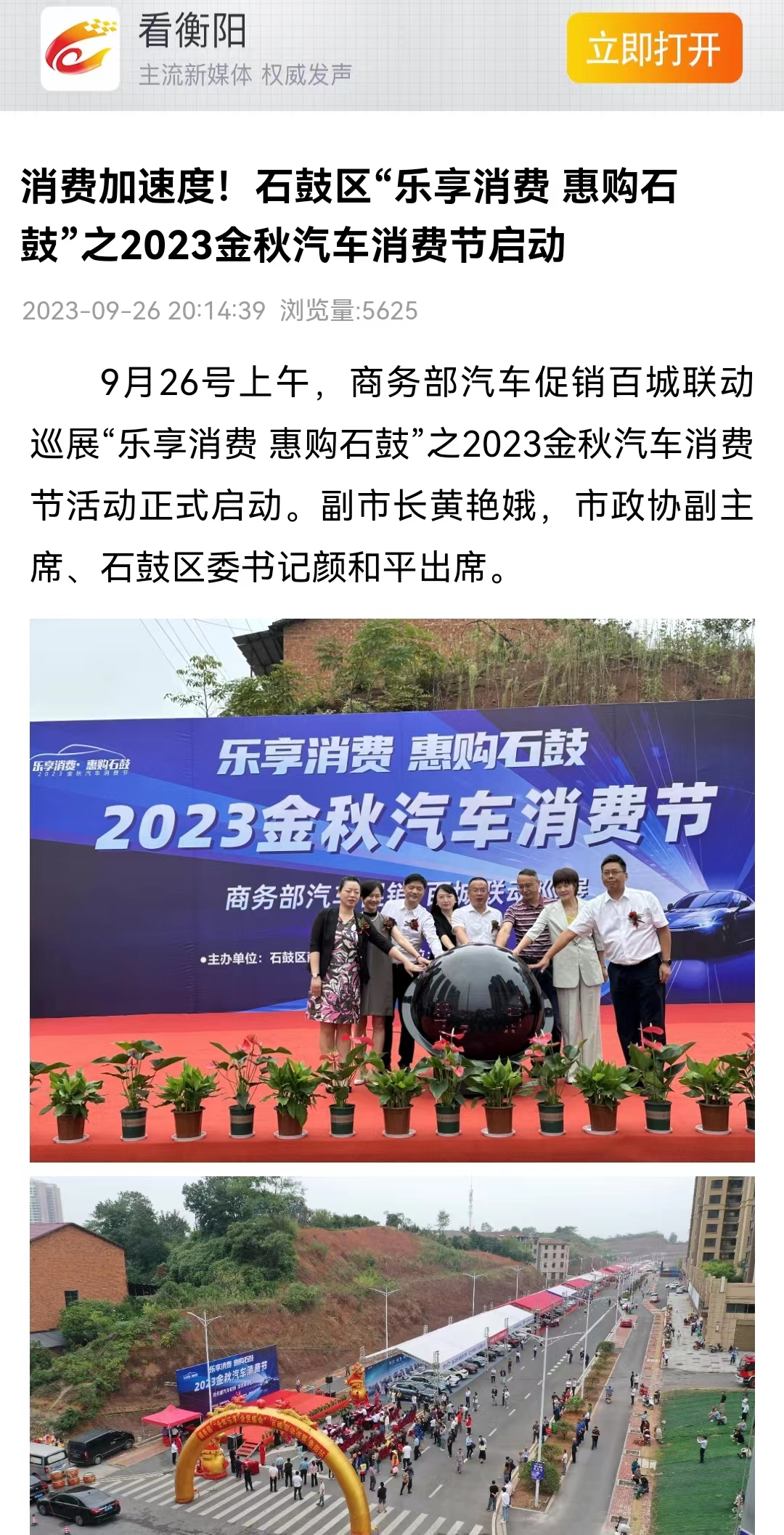Tap the 立即打开 button
Image resolution: width=784 pixels, height=1535 pixels.
coord(654,49)
